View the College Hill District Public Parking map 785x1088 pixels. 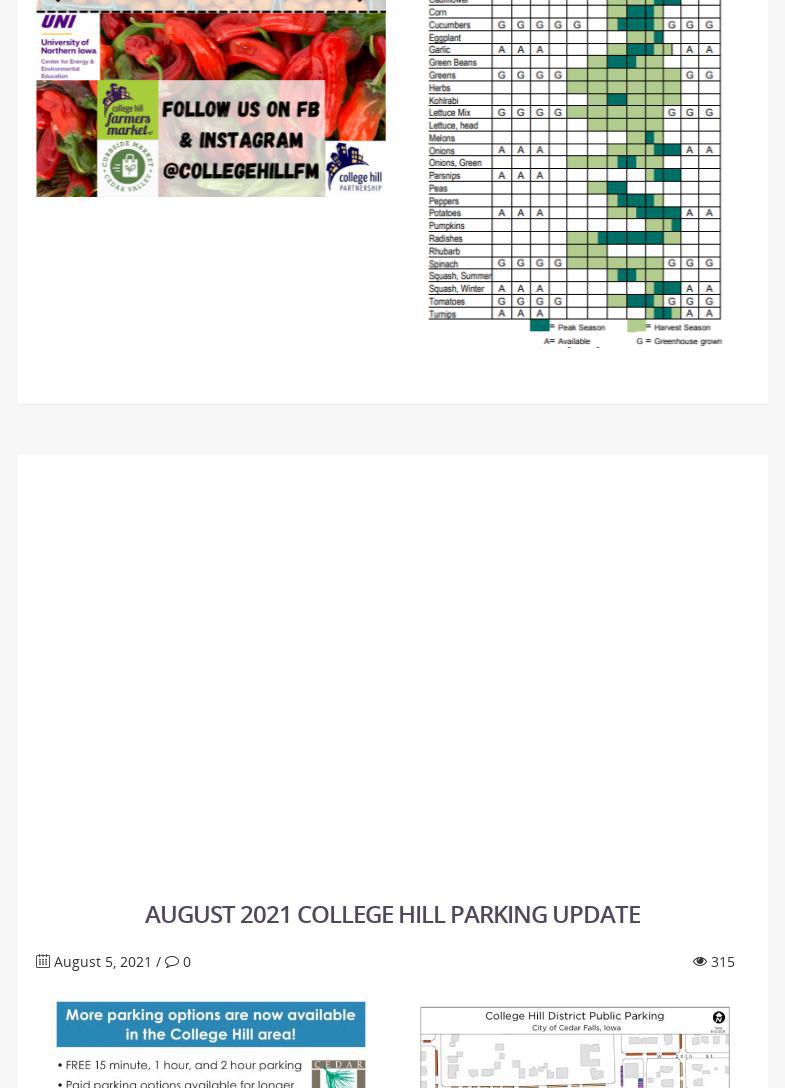(574, 1047)
